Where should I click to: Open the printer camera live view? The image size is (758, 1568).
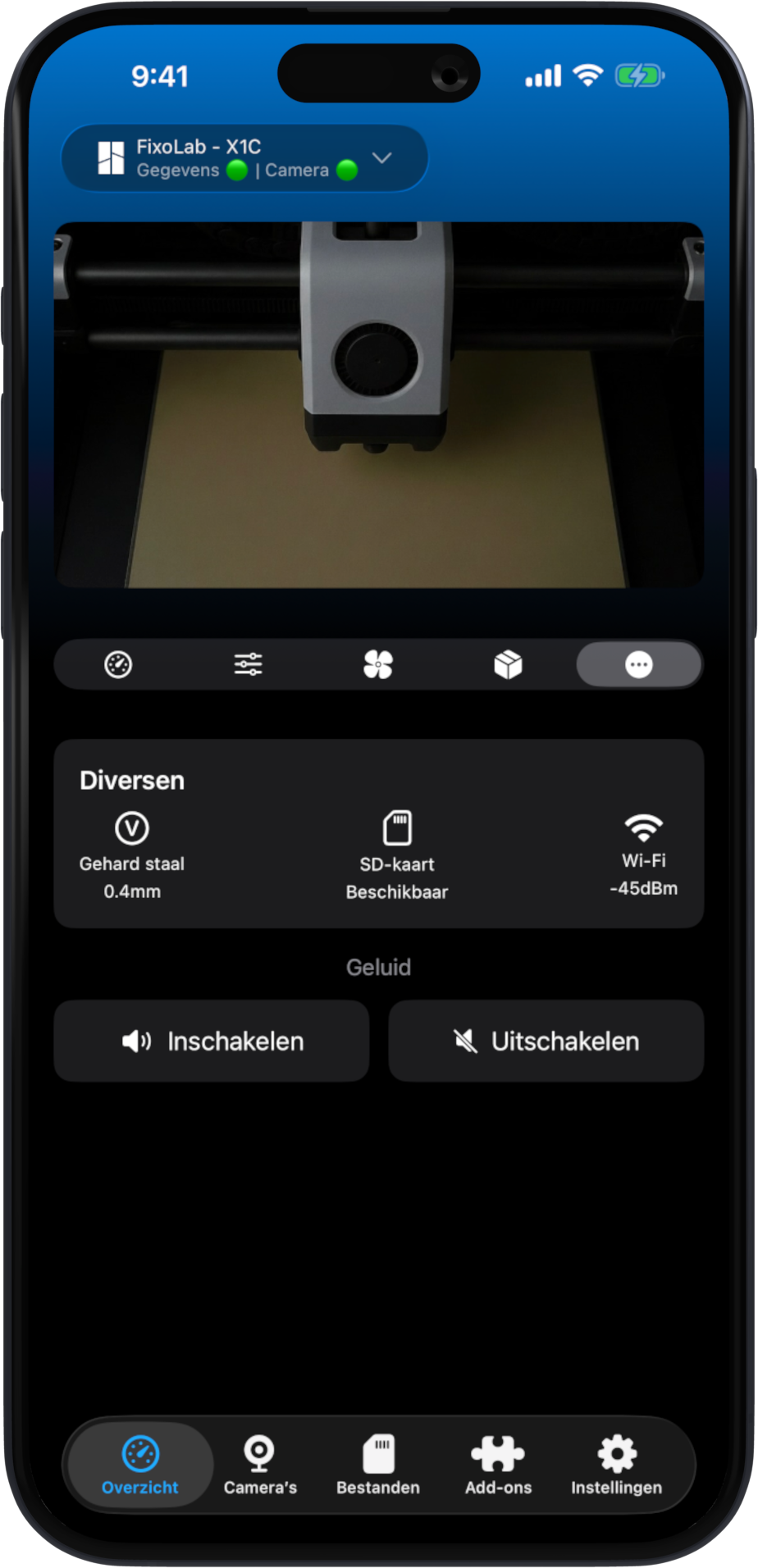click(x=378, y=404)
